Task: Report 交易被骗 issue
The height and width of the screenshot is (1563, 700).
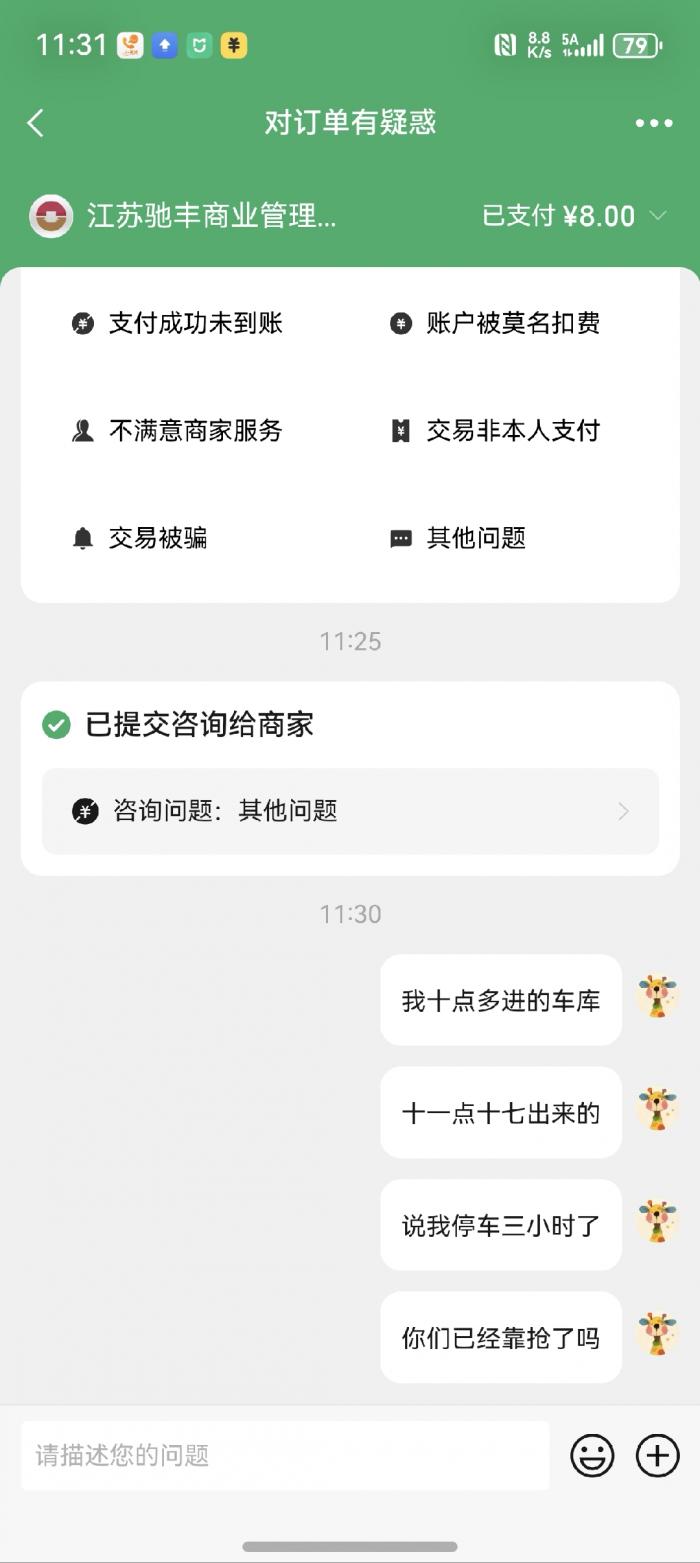Action: pos(141,538)
